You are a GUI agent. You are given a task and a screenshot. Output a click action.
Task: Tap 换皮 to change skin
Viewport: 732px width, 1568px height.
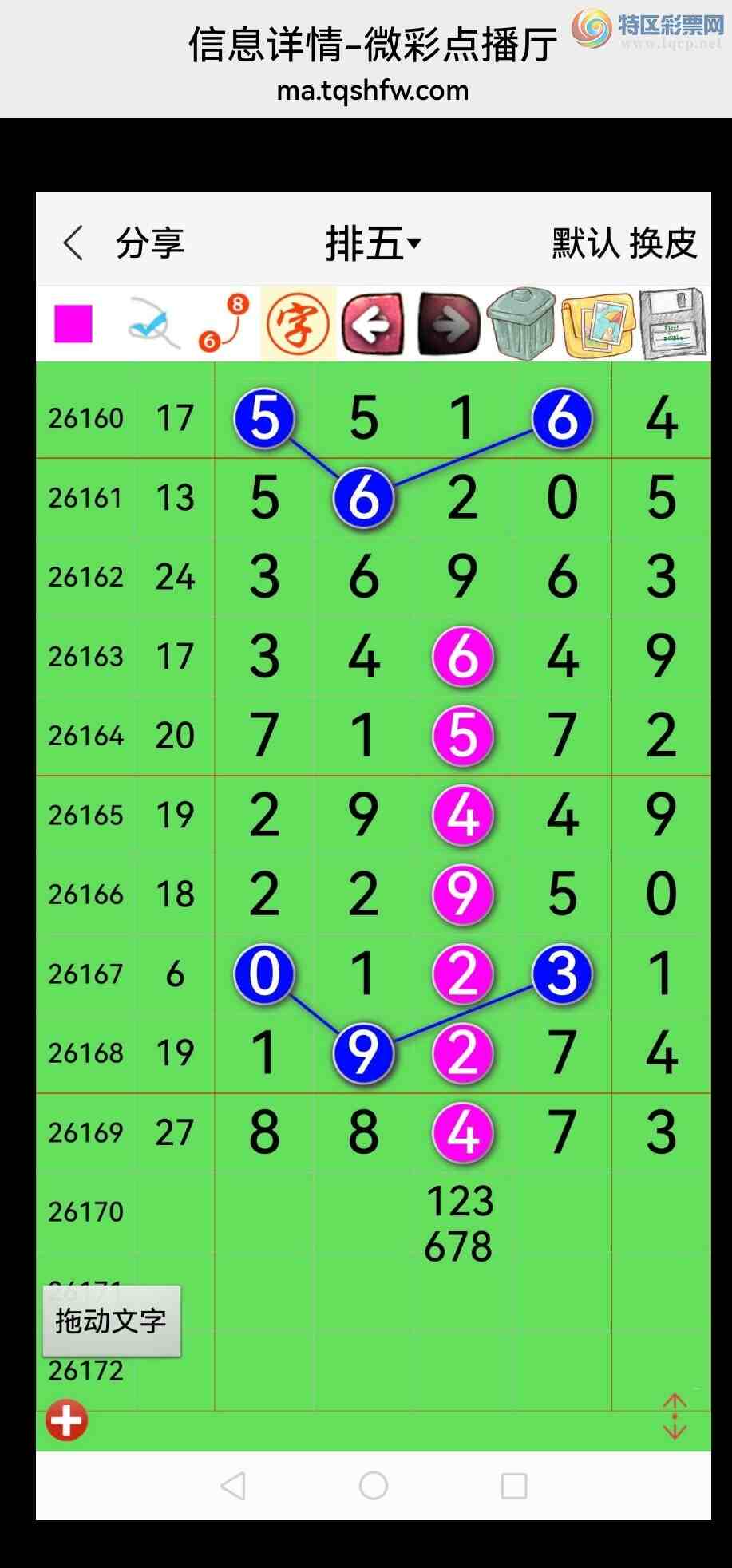pos(663,243)
